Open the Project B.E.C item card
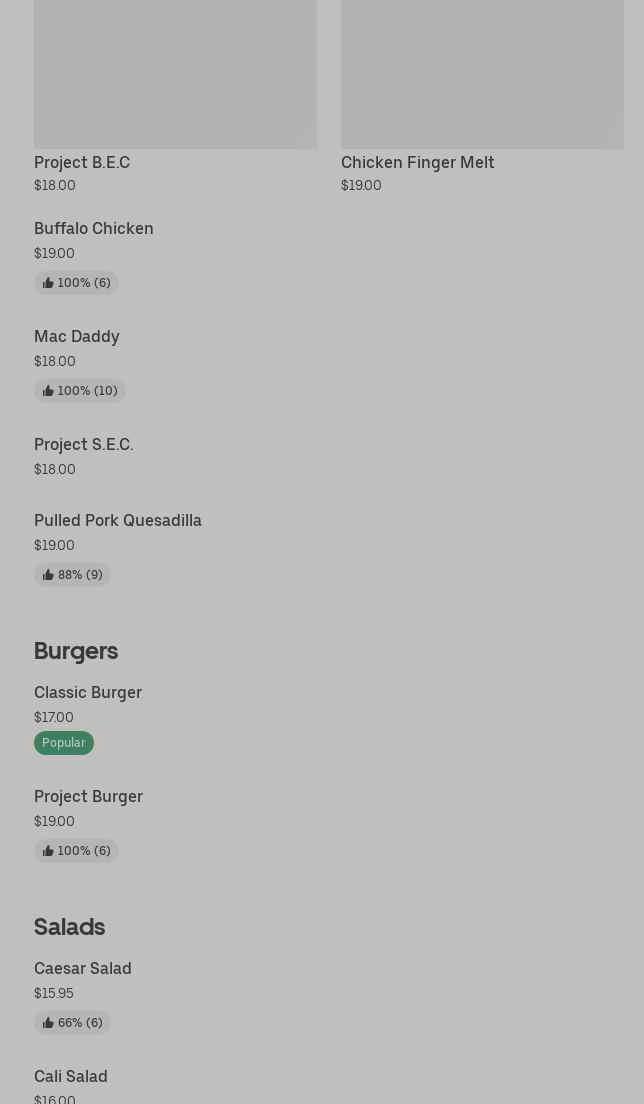This screenshot has height=1104, width=644. 175,100
